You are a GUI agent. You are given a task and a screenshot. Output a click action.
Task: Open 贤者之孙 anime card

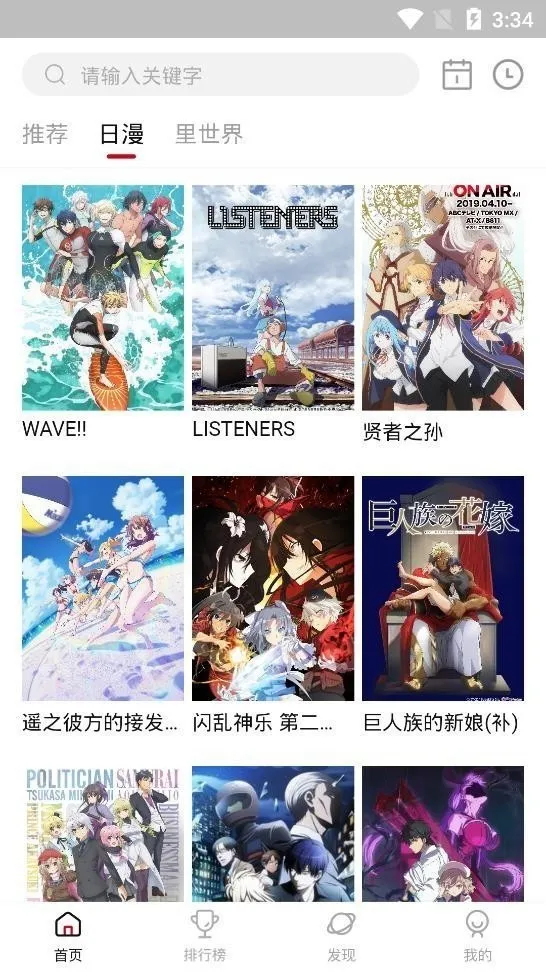(x=443, y=312)
